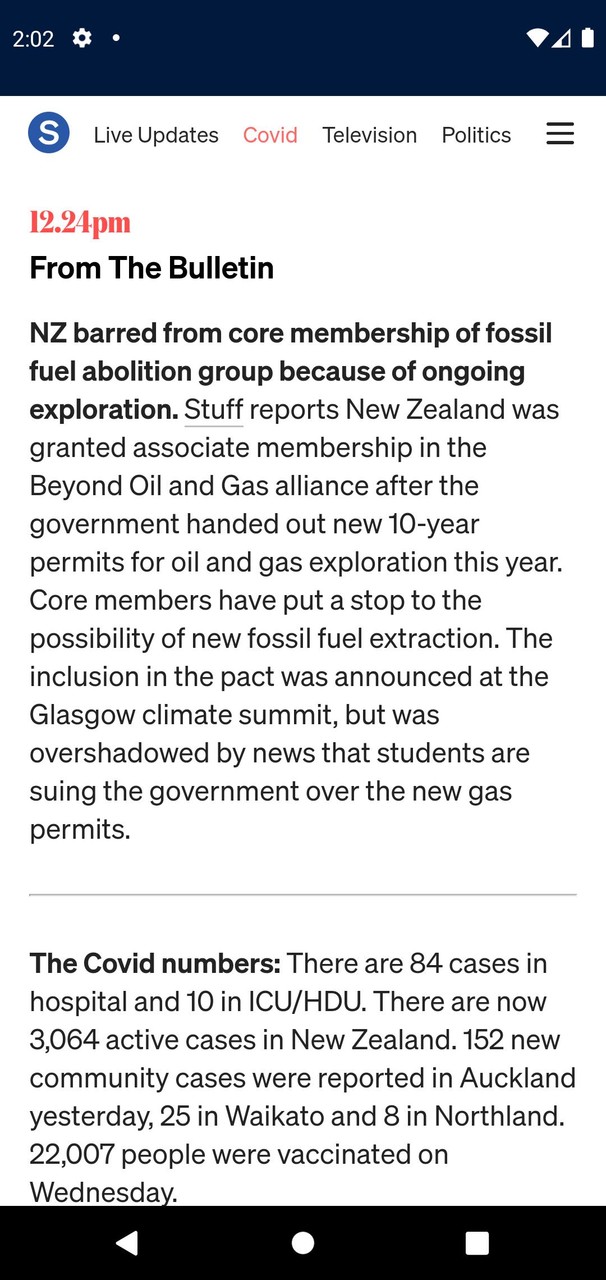
Task: Switch to the Covid section
Action: pos(270,135)
